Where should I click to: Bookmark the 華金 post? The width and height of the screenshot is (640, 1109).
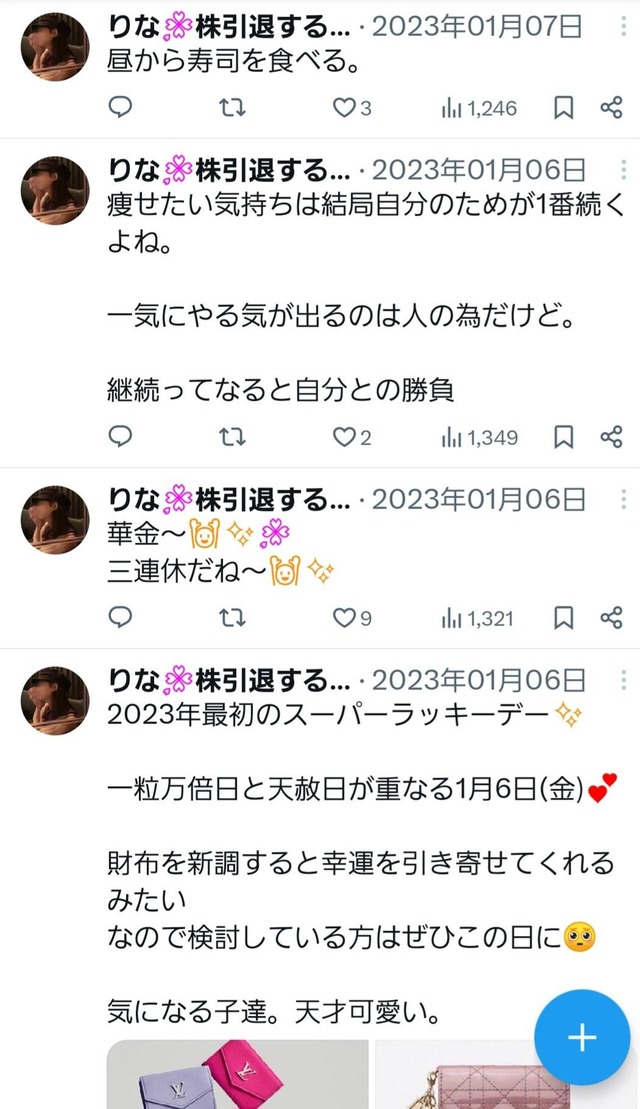pos(564,618)
